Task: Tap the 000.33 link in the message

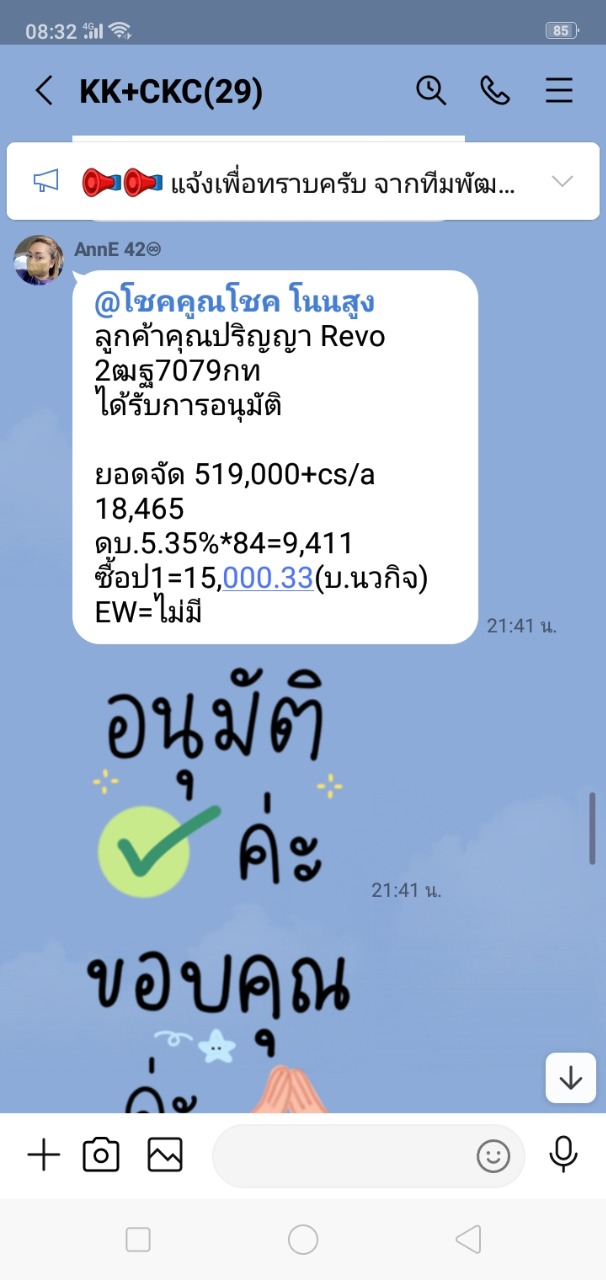Action: [x=268, y=579]
